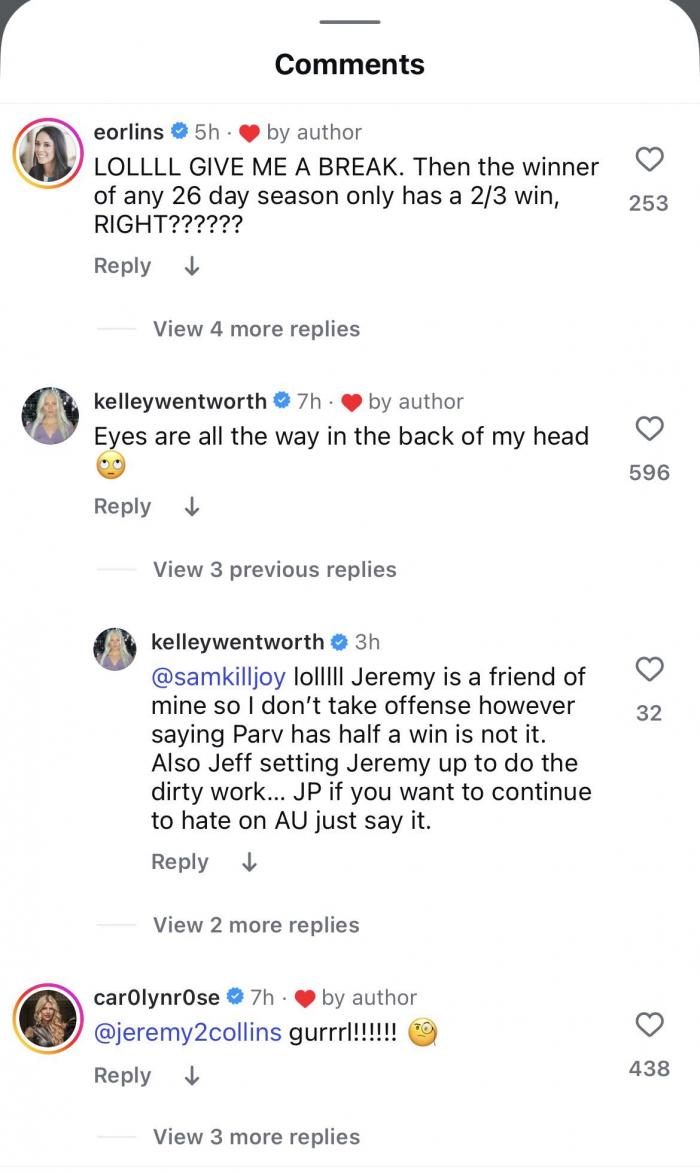Like car0lynr0se's comment
Viewport: 700px width, 1173px height.
(x=650, y=1025)
